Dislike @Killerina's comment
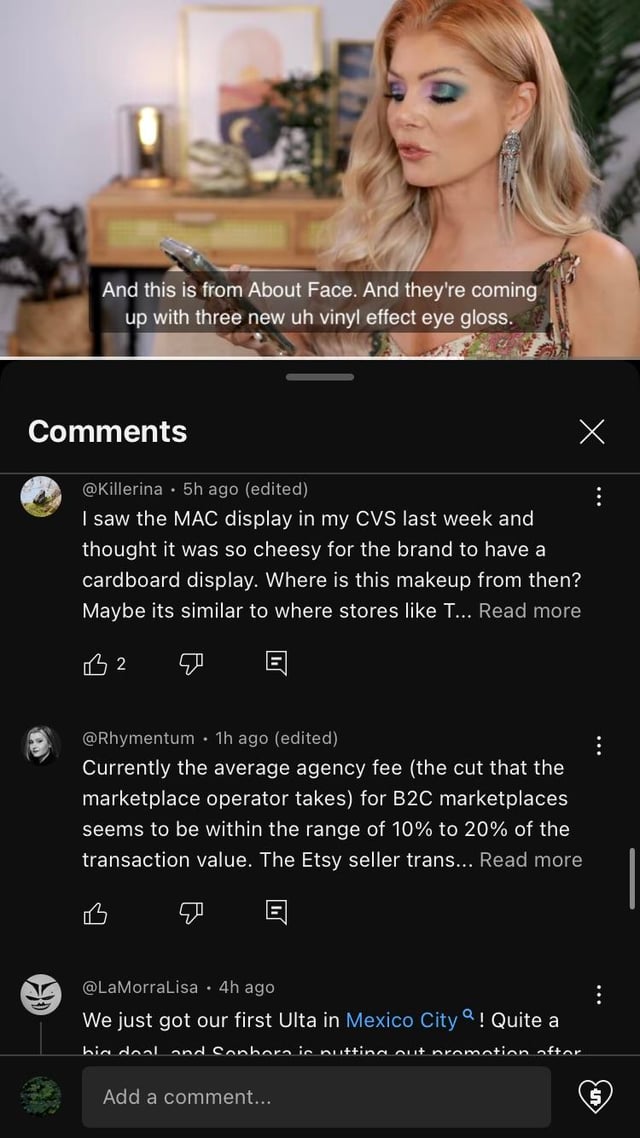Screen dimensions: 640x1138 pyautogui.click(x=192, y=662)
